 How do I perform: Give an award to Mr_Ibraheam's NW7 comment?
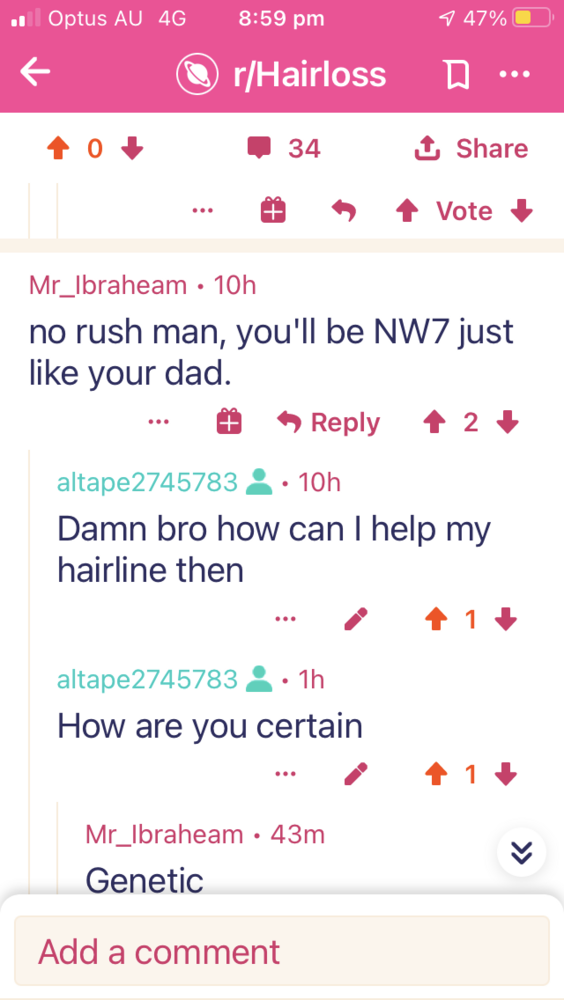pyautogui.click(x=229, y=422)
